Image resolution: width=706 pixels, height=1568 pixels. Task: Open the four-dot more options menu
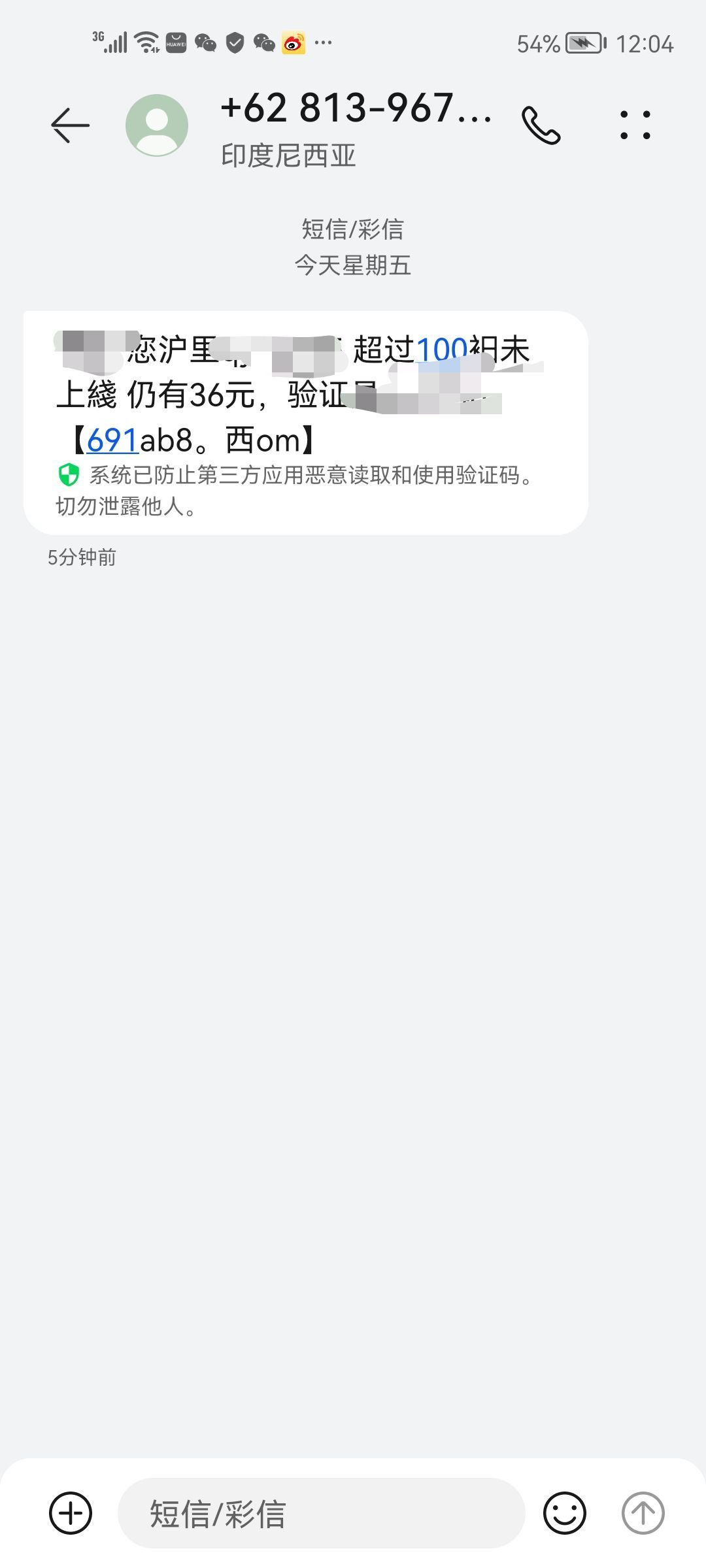(x=635, y=125)
